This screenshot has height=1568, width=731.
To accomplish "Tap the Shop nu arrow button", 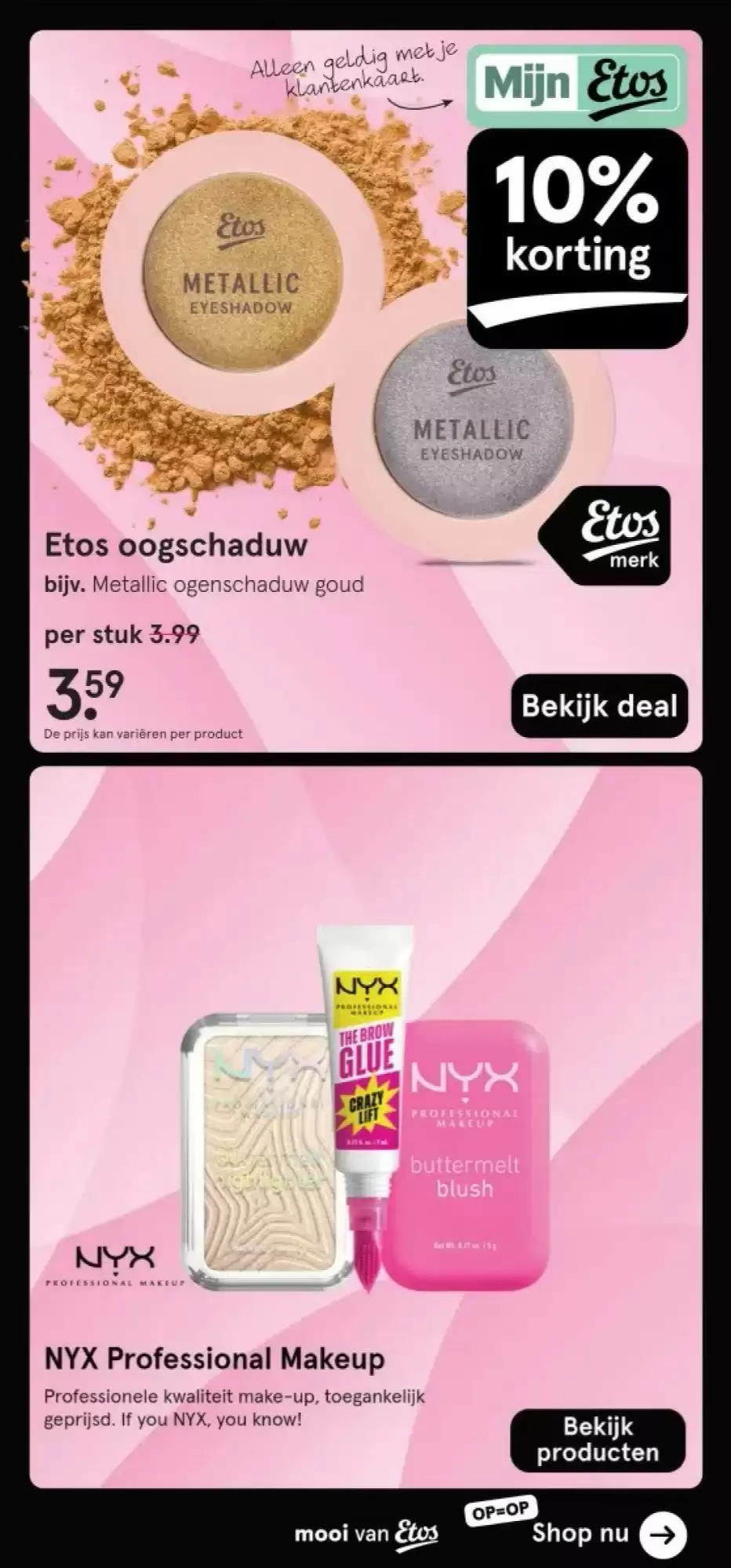I will (x=663, y=1534).
